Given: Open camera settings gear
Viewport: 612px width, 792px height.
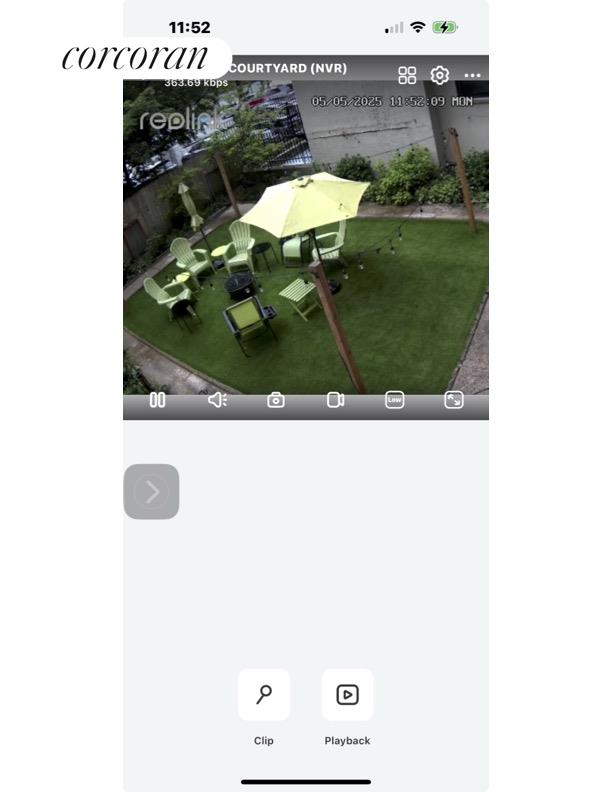Looking at the screenshot, I should pos(440,76).
